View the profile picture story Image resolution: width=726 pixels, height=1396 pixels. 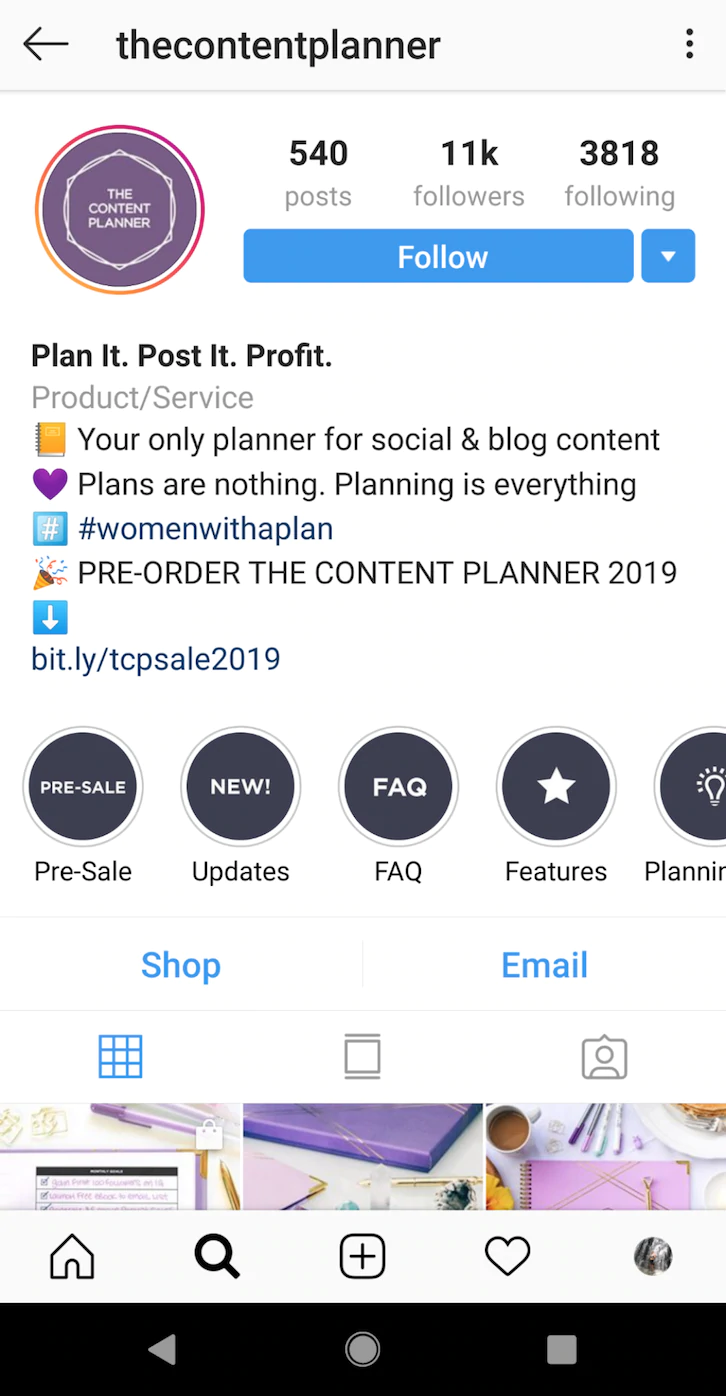(x=120, y=209)
